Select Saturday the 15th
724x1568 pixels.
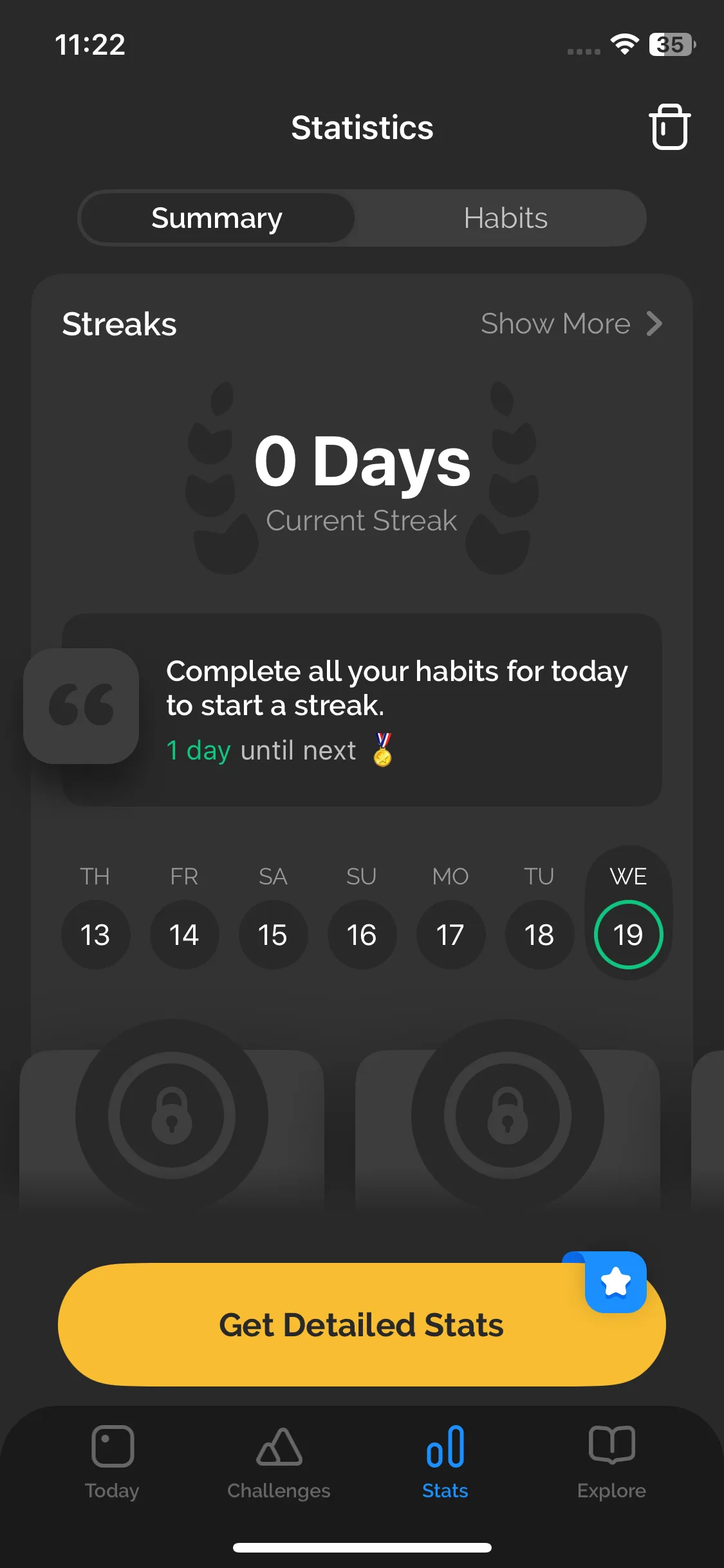point(273,935)
